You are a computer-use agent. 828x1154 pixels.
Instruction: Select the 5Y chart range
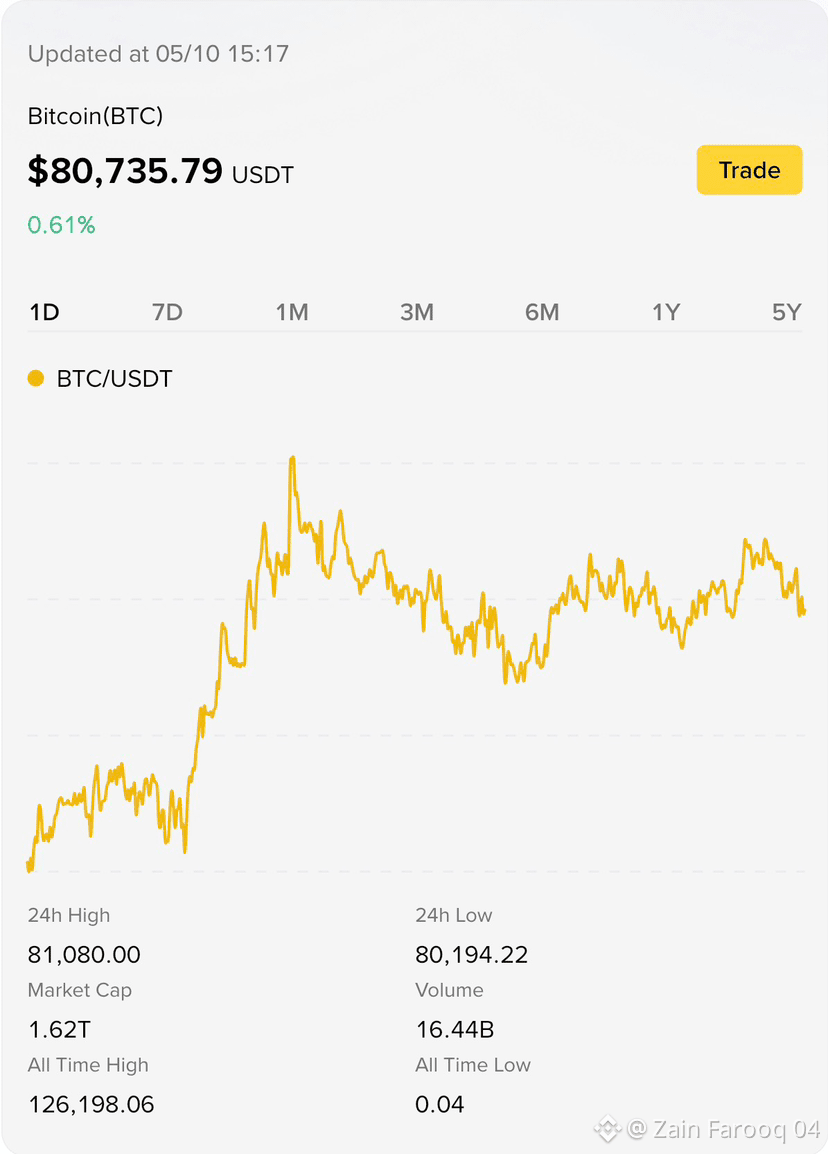pyautogui.click(x=786, y=312)
